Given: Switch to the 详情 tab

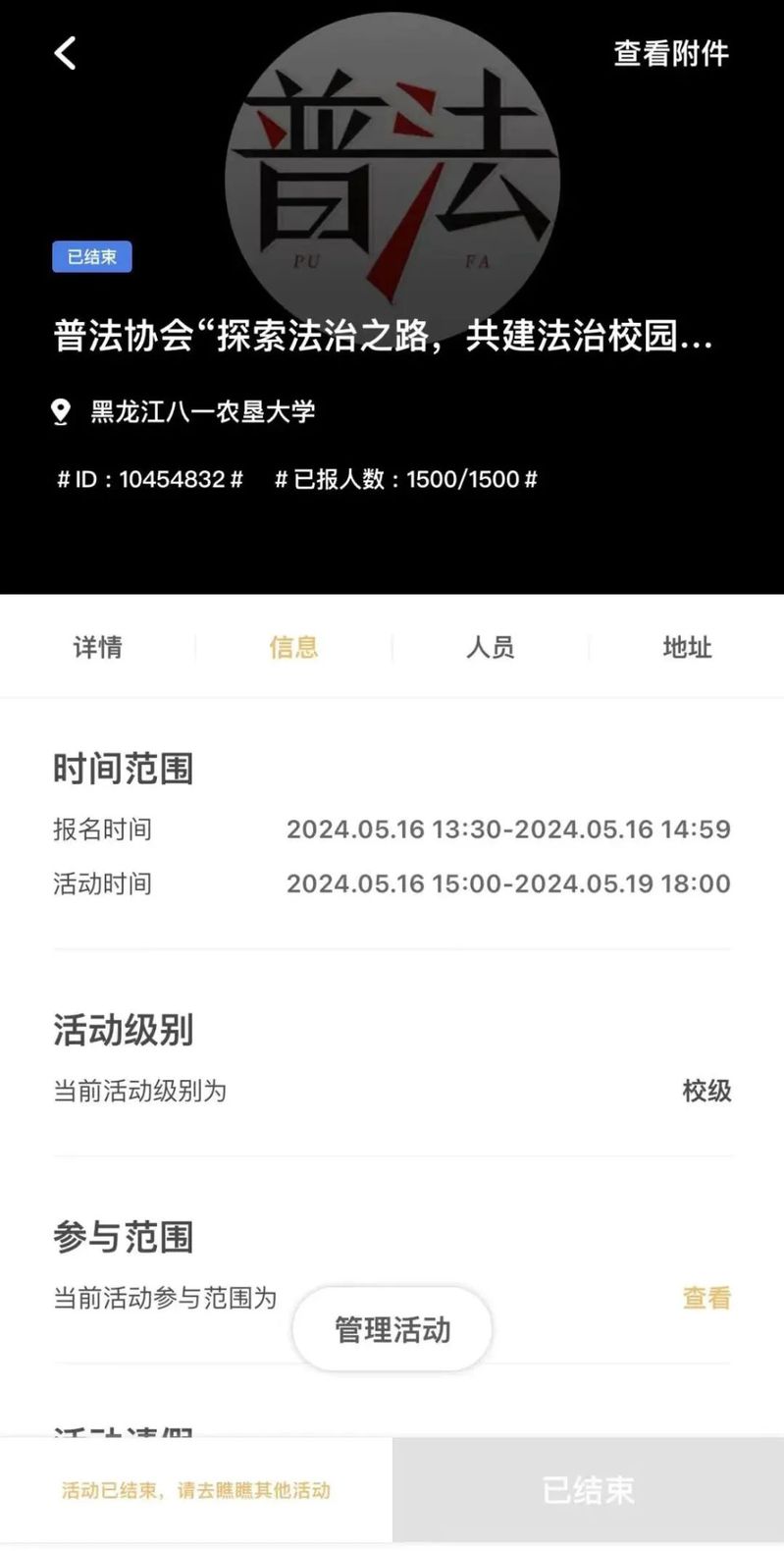Looking at the screenshot, I should coord(98,647).
